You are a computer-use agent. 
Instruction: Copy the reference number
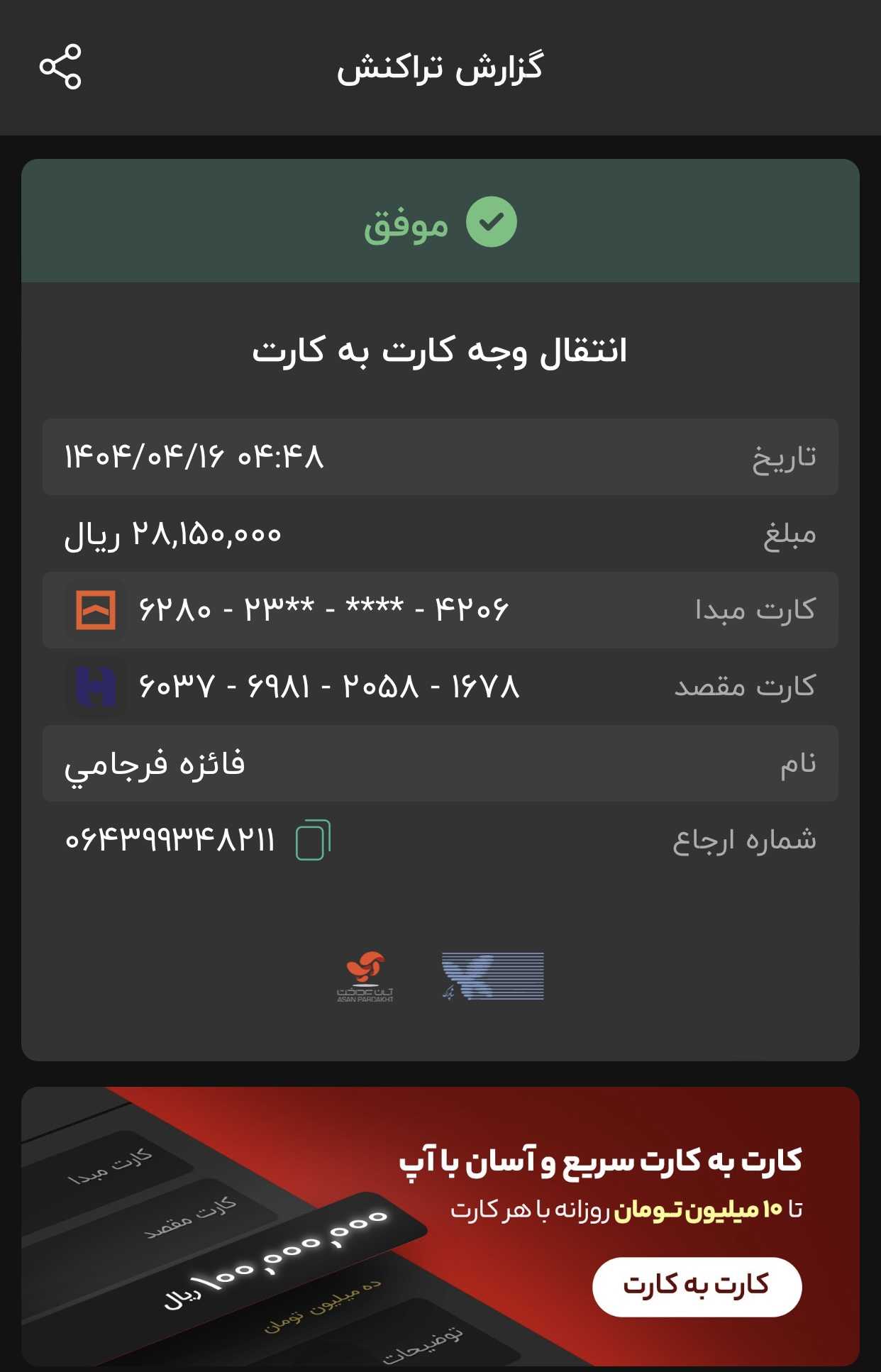pos(313,841)
